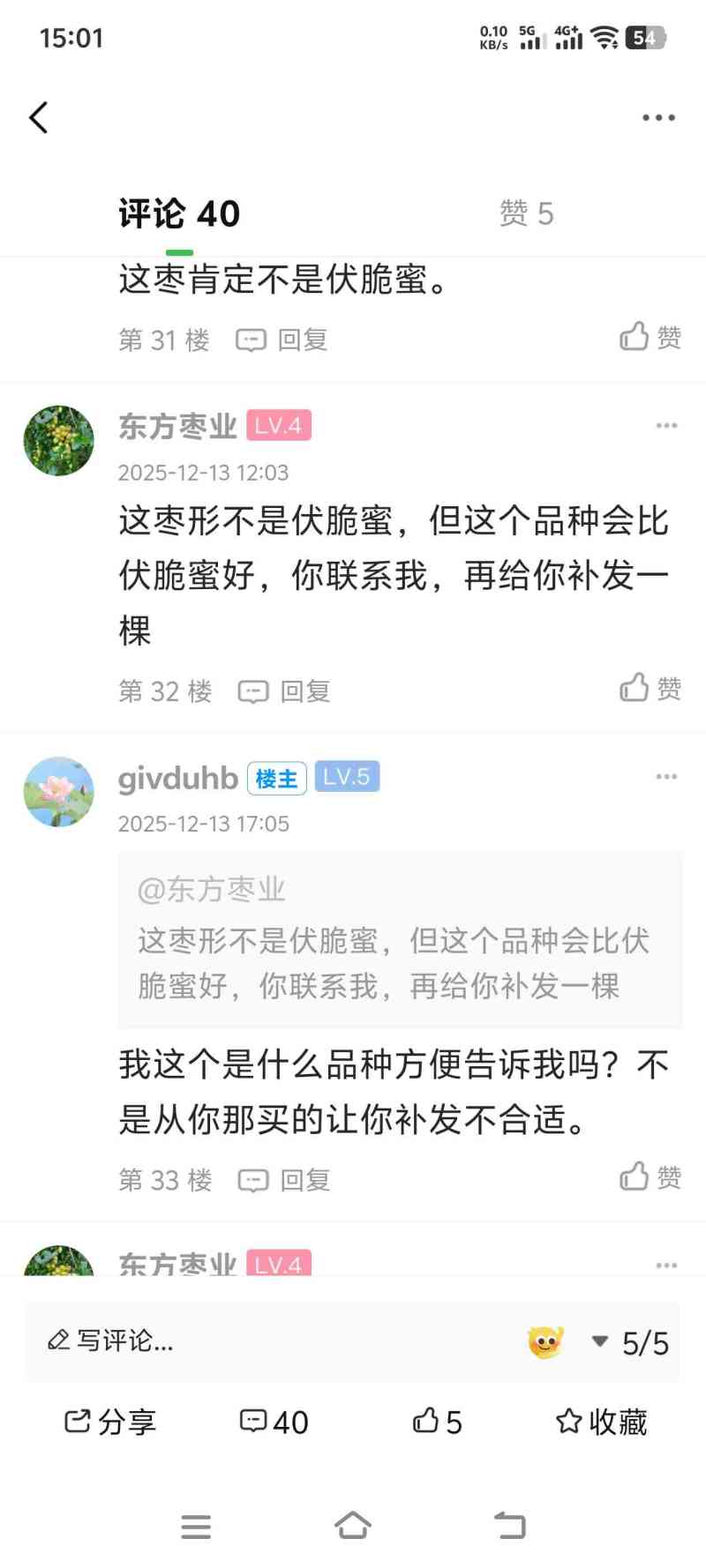Add the post to 收藏
This screenshot has width=706, height=1568.
click(x=602, y=1422)
